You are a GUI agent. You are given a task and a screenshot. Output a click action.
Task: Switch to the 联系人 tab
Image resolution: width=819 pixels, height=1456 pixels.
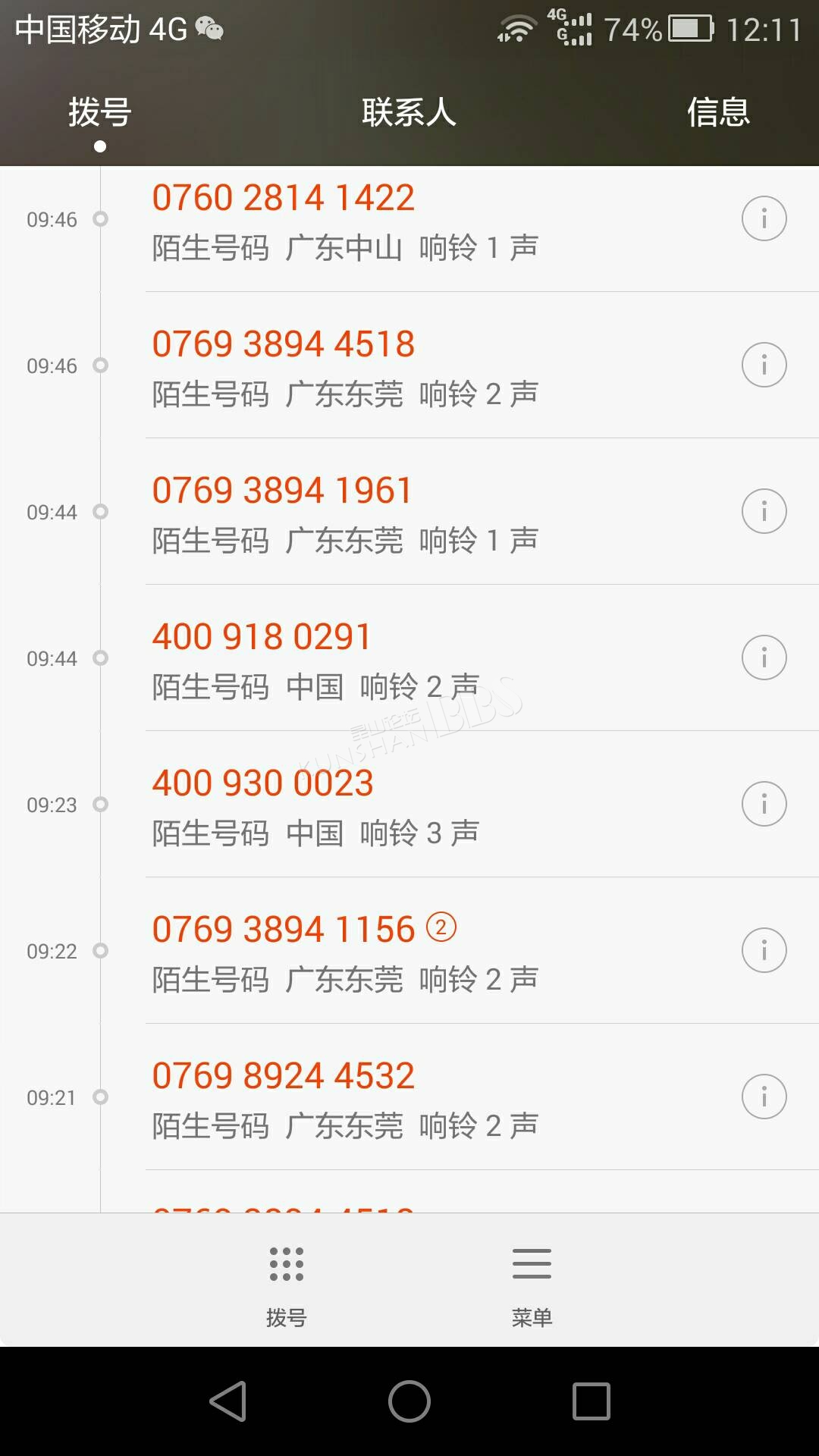click(x=409, y=112)
